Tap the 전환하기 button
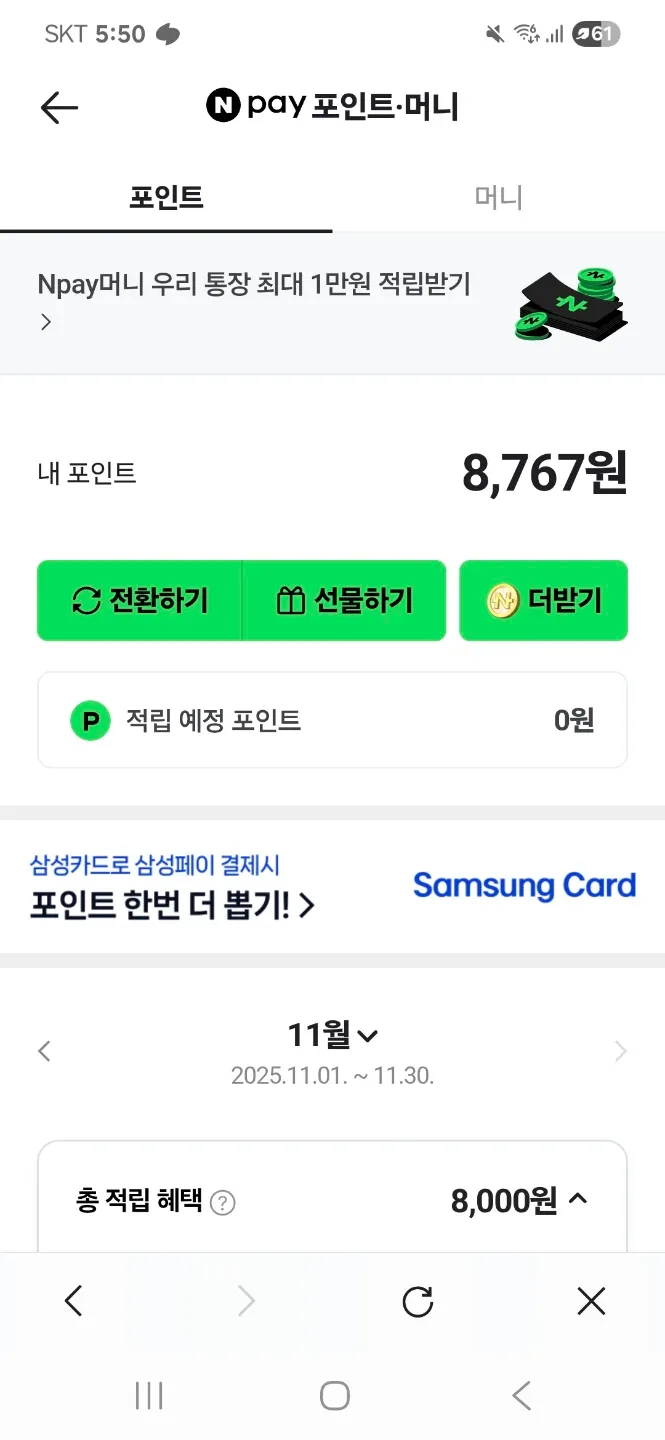This screenshot has height=1440, width=665. pos(140,601)
